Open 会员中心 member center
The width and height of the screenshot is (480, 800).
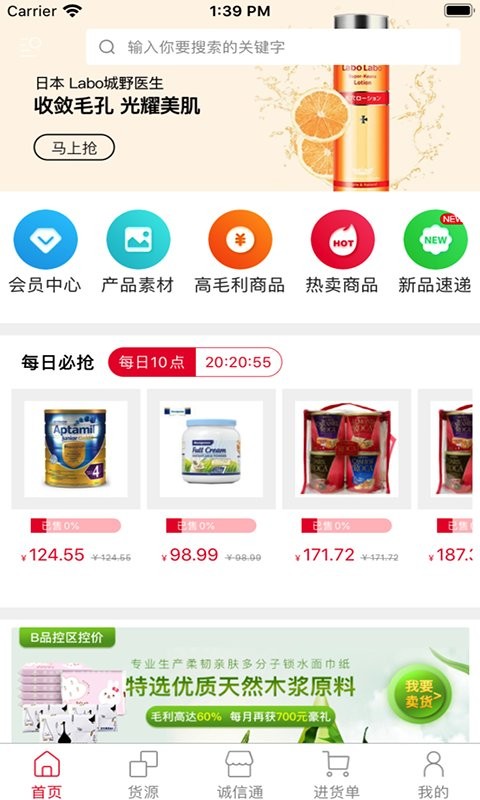click(45, 252)
